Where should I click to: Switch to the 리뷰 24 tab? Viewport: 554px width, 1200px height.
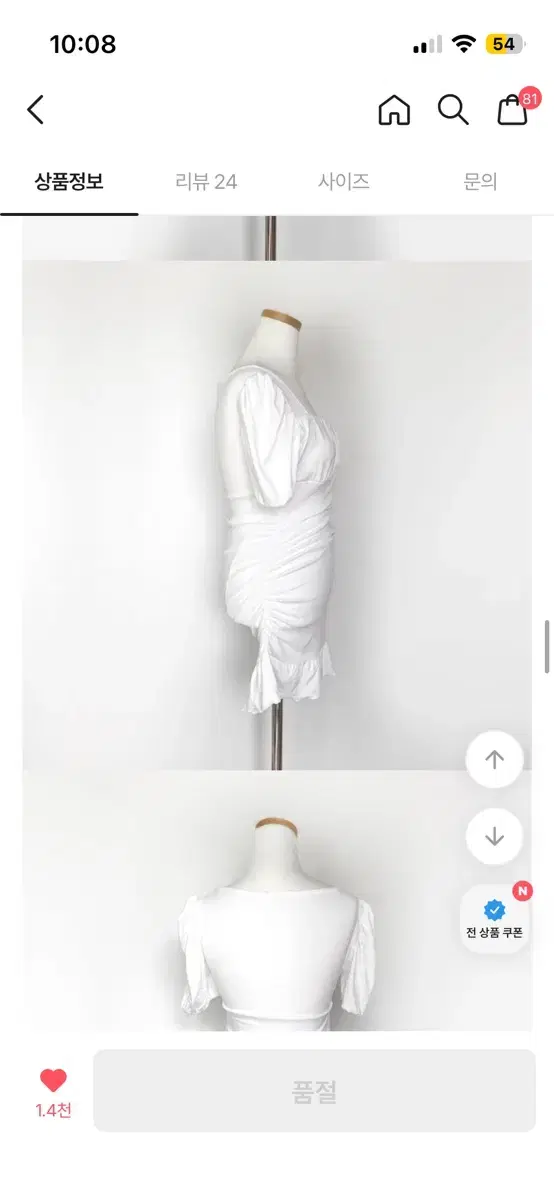pyautogui.click(x=206, y=182)
